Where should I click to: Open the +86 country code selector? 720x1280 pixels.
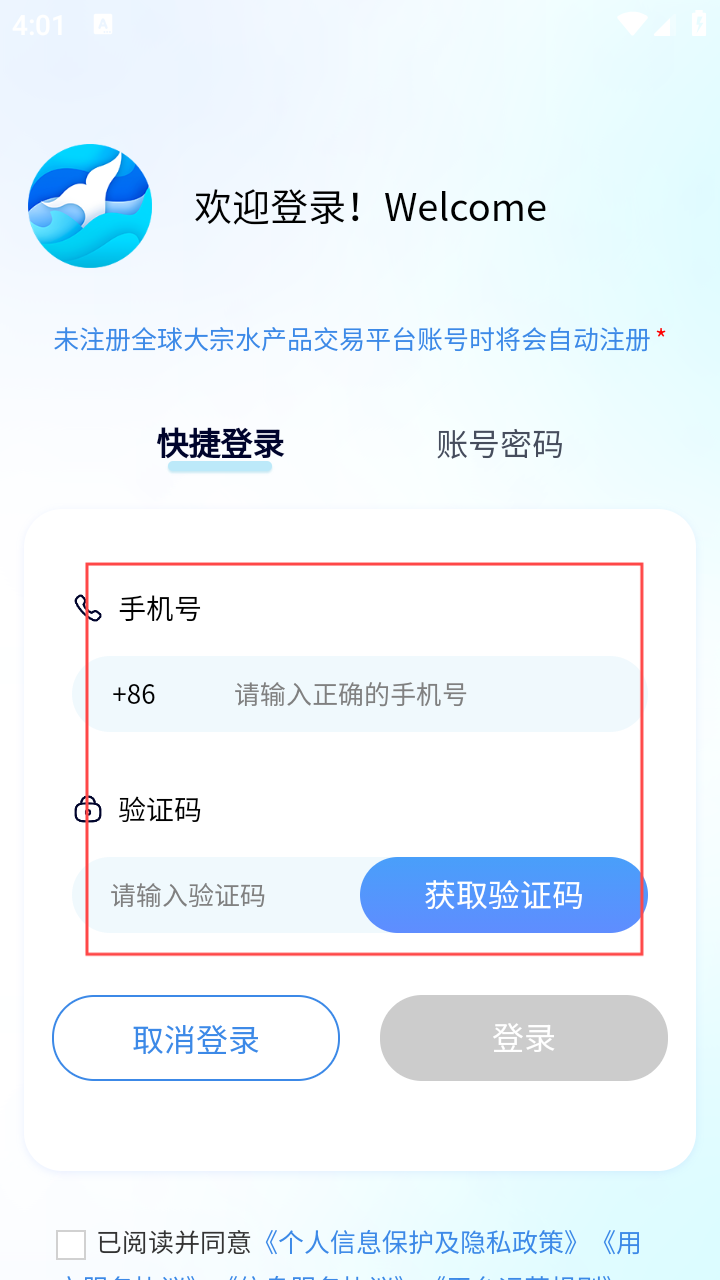[134, 694]
